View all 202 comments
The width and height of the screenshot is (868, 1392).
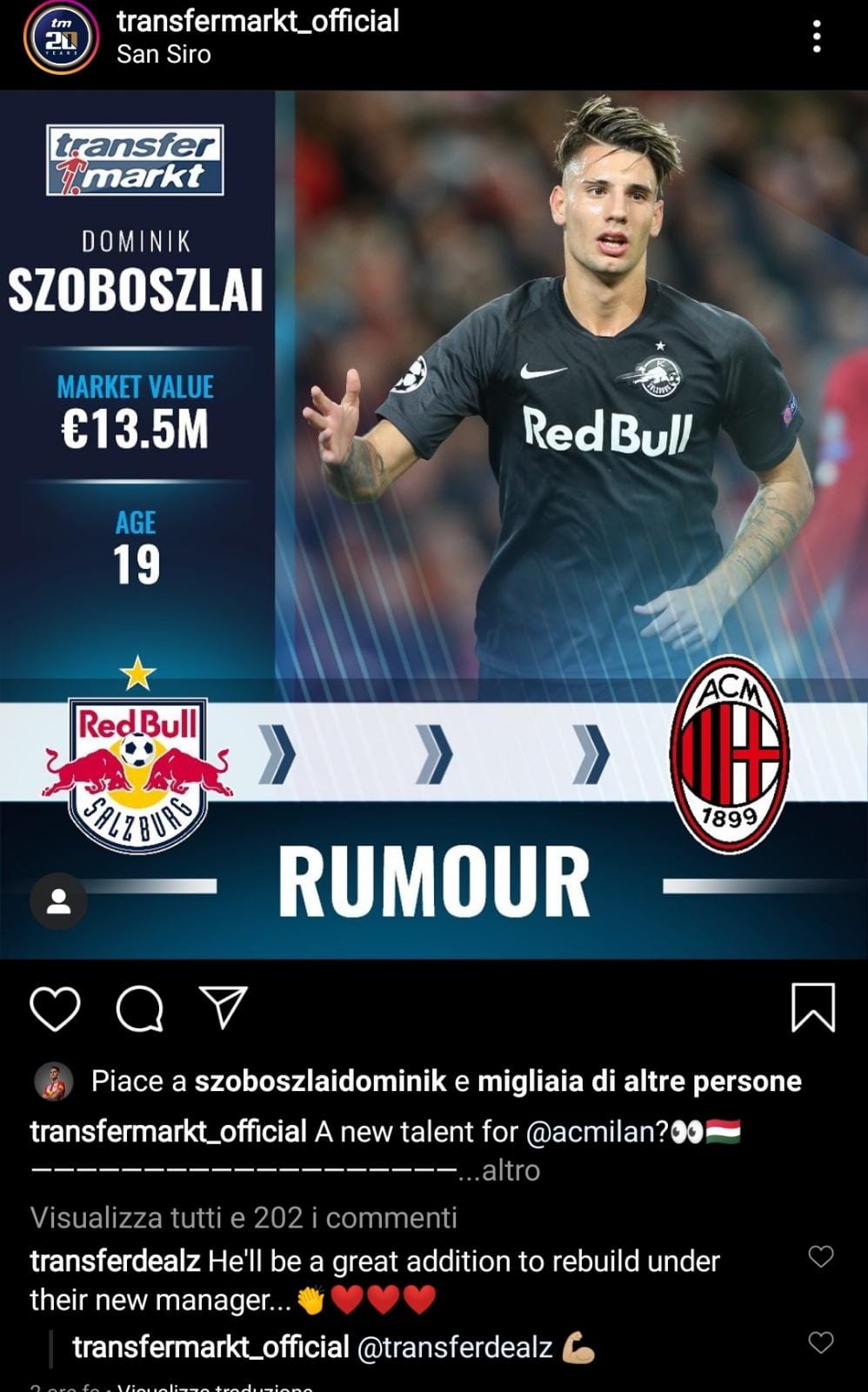(x=244, y=1217)
